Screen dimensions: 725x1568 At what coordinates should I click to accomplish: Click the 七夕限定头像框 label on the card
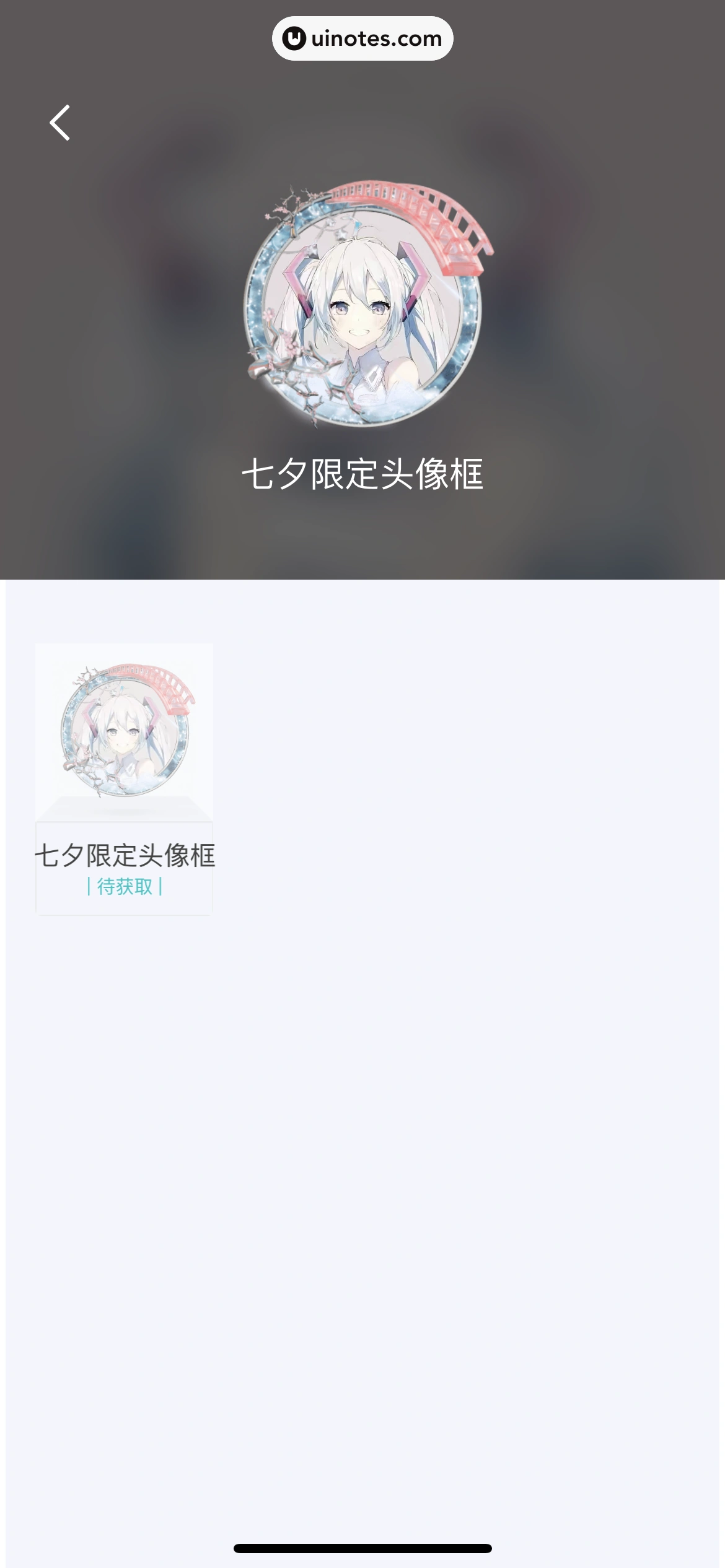point(124,856)
